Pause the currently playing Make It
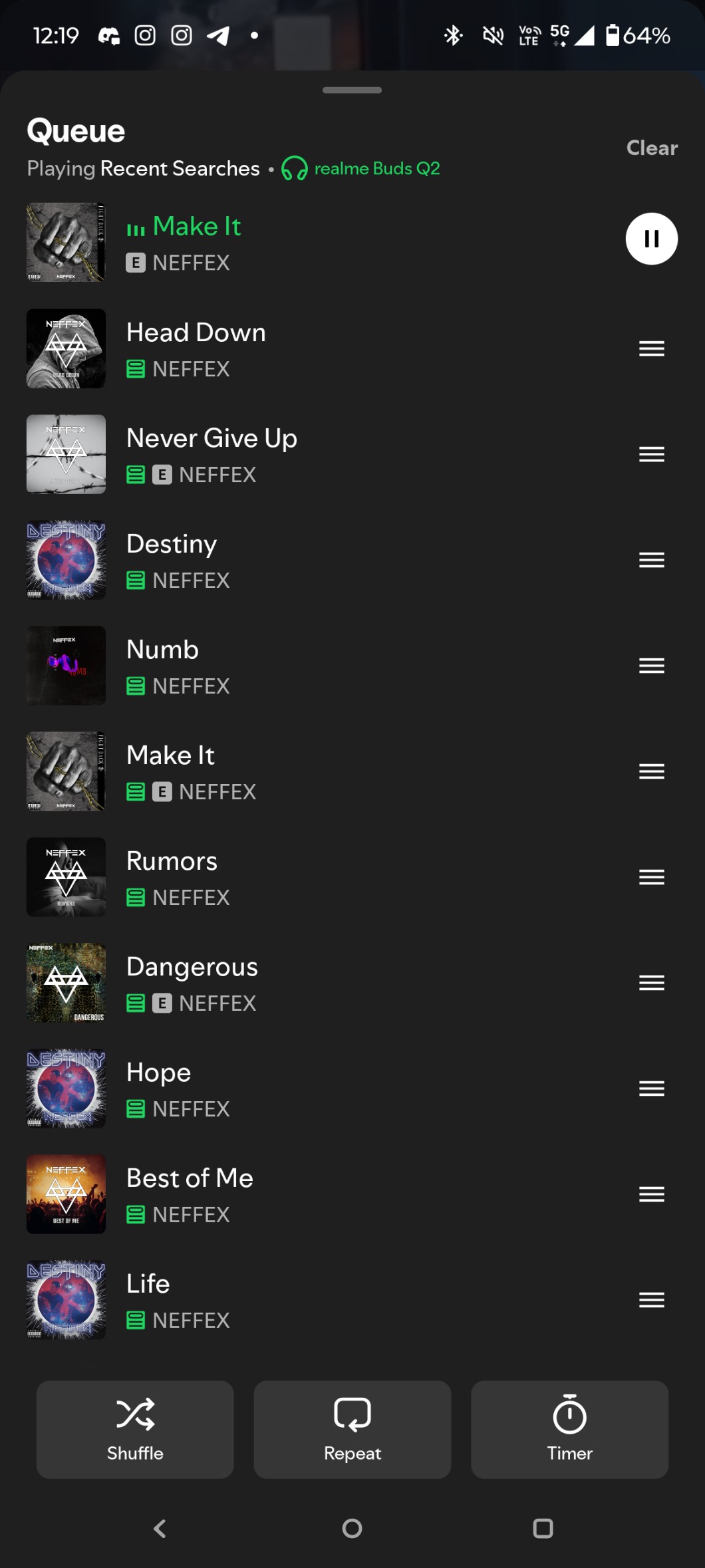705x1568 pixels. click(x=651, y=239)
